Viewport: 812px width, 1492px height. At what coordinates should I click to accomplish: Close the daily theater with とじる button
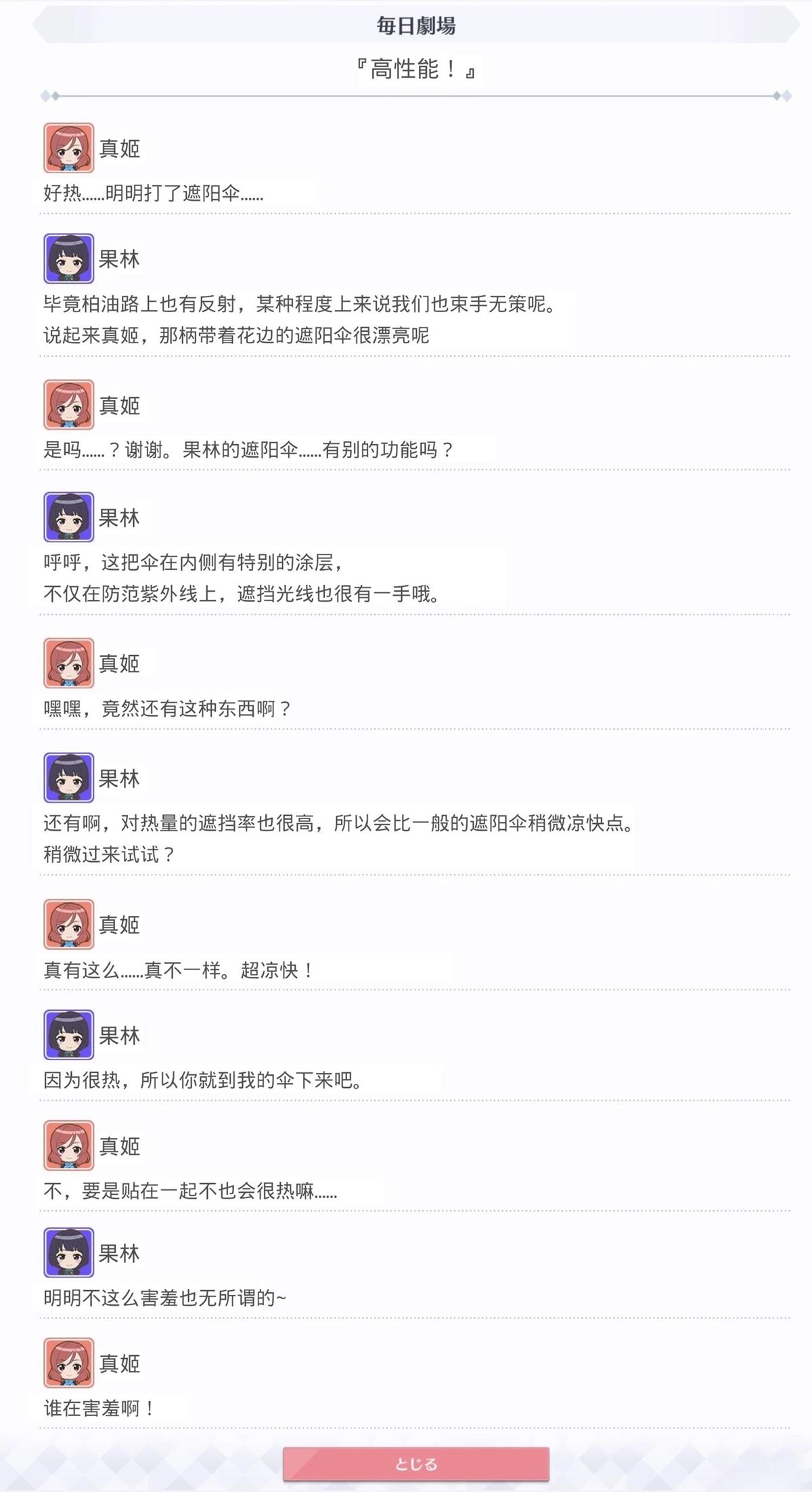[415, 1464]
